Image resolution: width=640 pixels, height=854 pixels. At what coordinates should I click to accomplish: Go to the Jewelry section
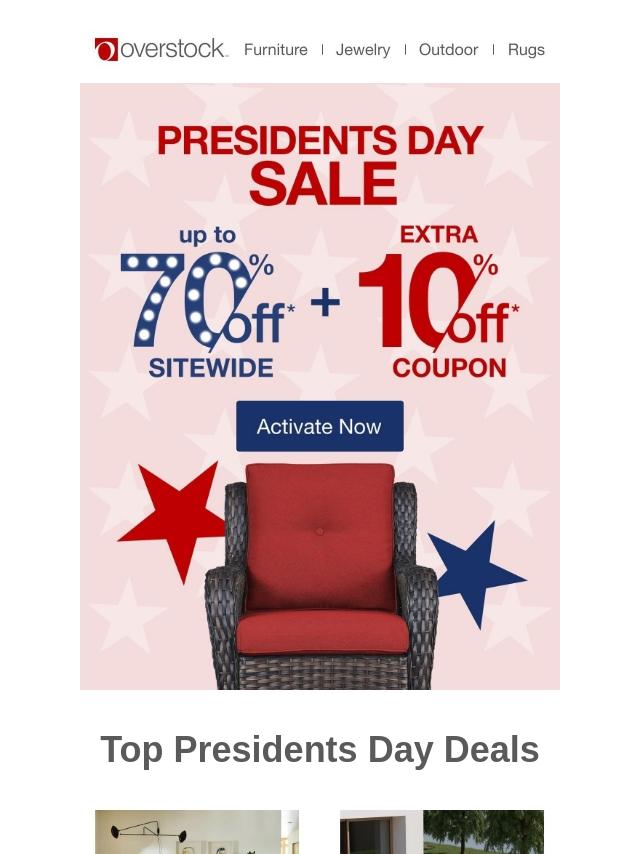point(363,50)
